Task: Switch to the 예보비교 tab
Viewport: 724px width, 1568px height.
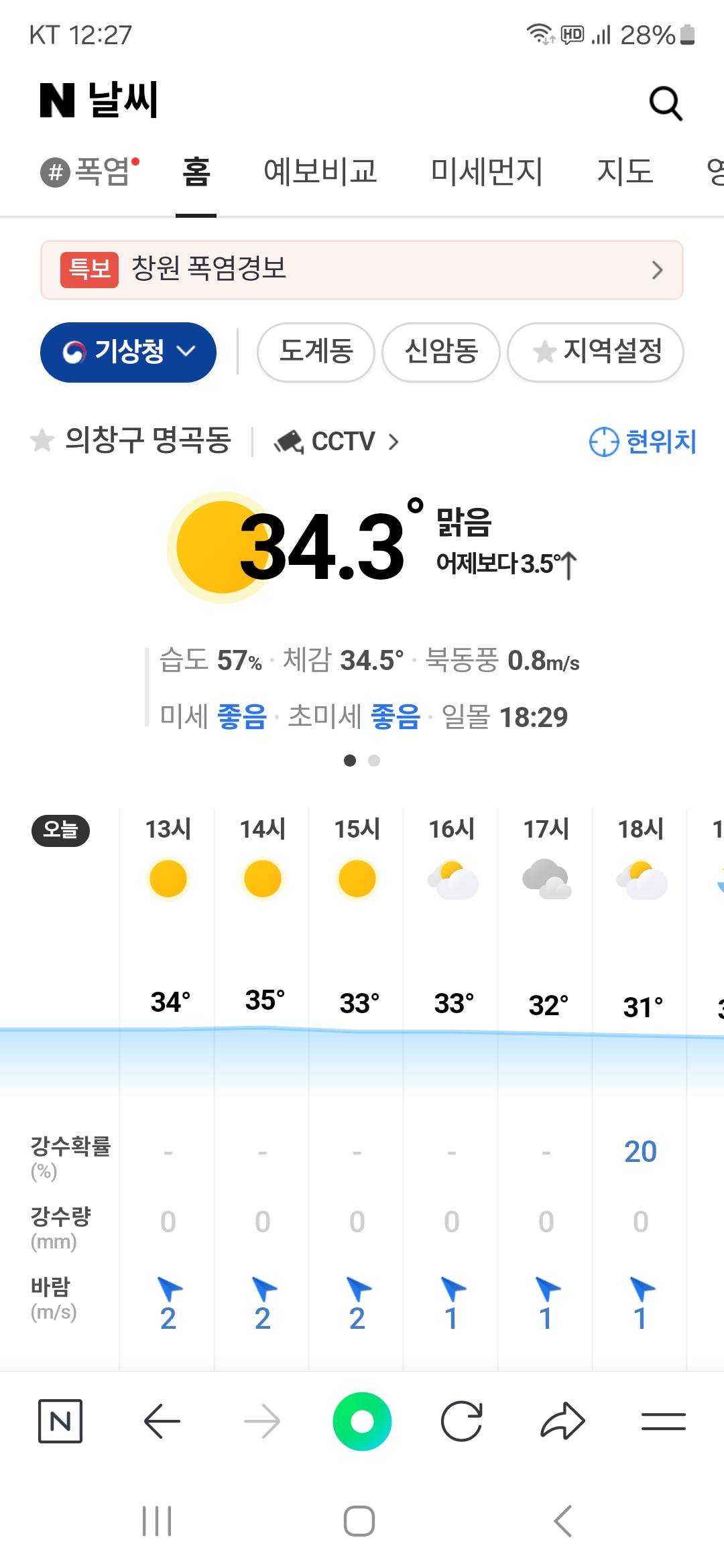Action: point(320,172)
